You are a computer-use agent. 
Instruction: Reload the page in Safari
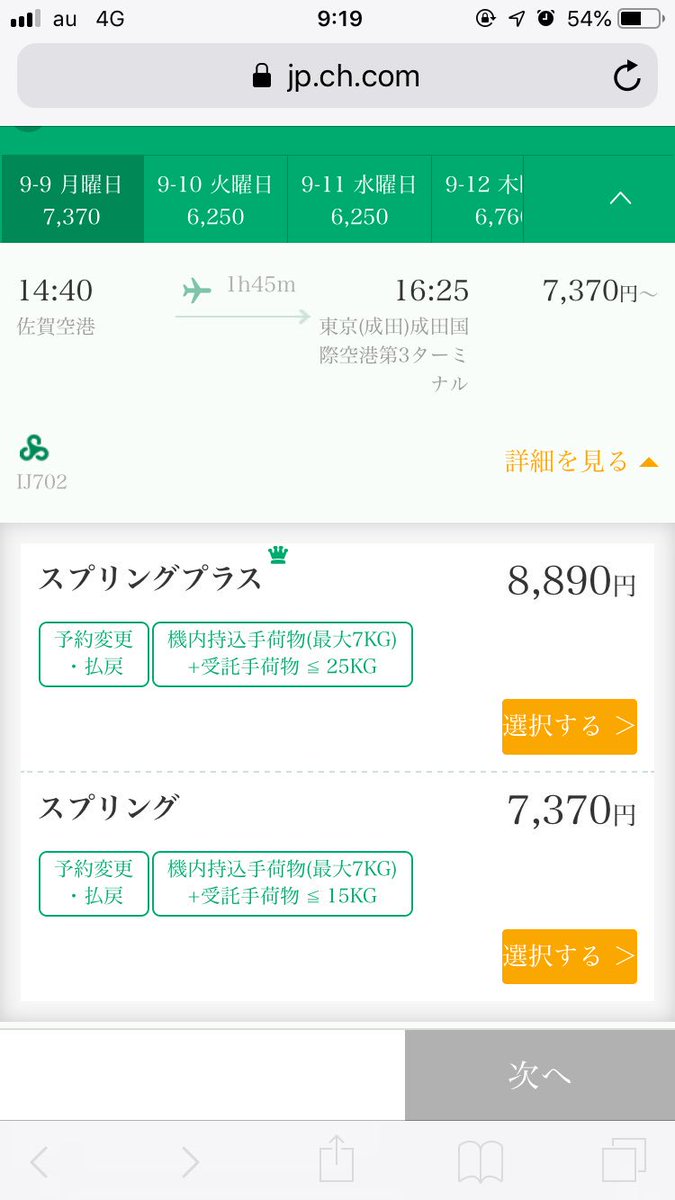(x=627, y=76)
